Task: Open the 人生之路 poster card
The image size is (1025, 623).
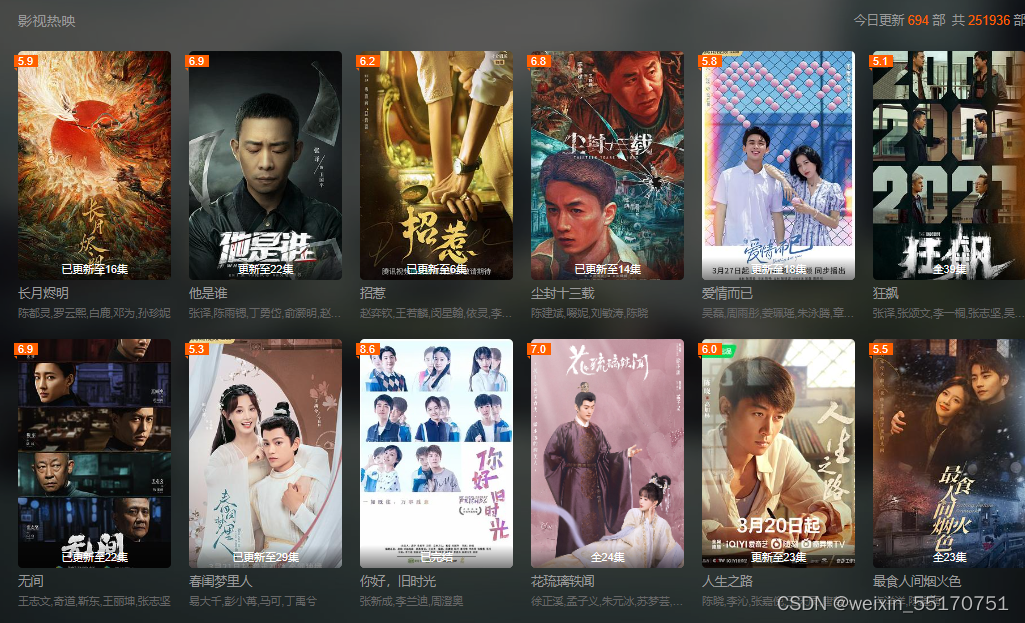Action: click(778, 453)
